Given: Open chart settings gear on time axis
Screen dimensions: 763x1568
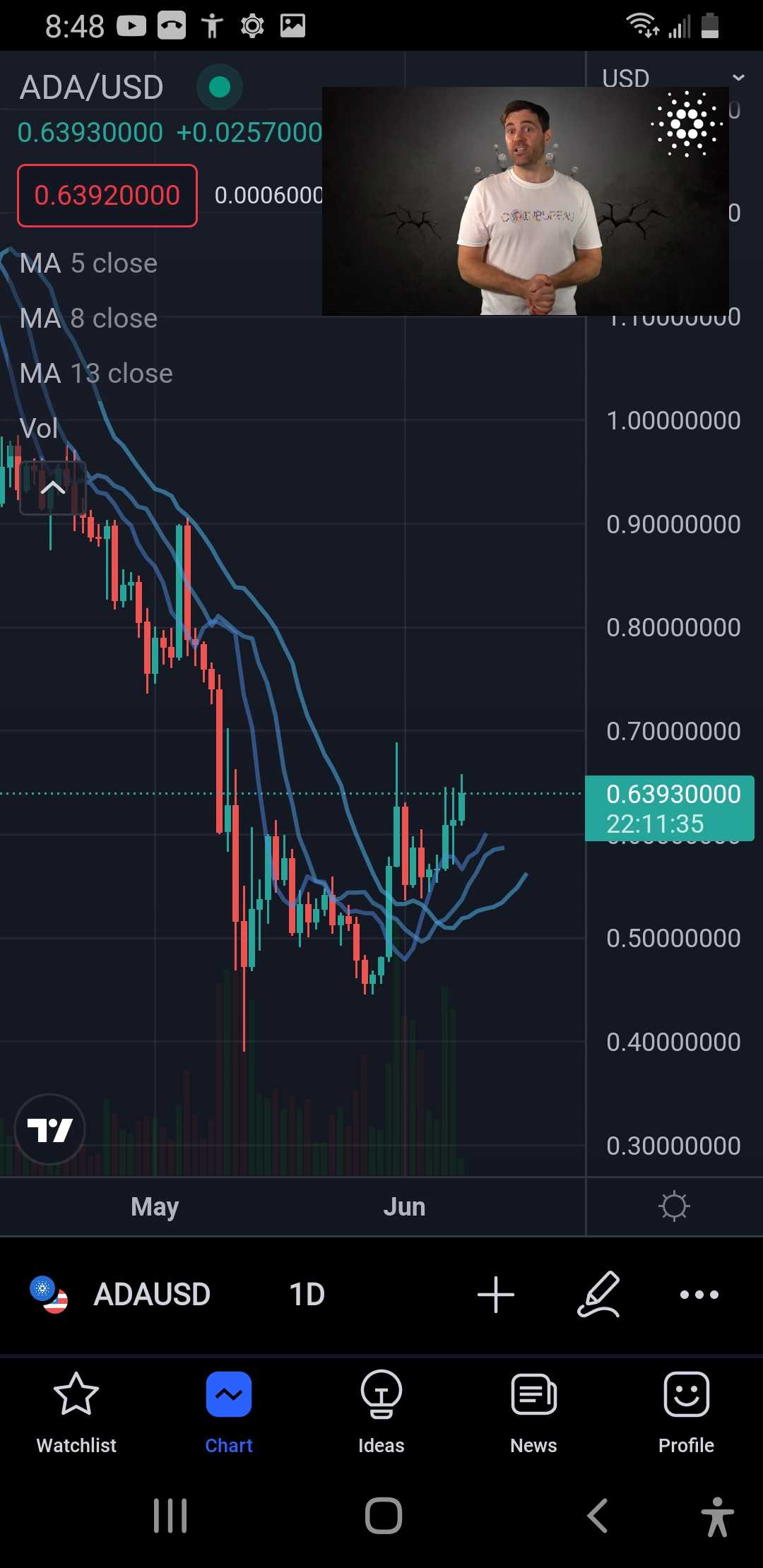Looking at the screenshot, I should [673, 1206].
